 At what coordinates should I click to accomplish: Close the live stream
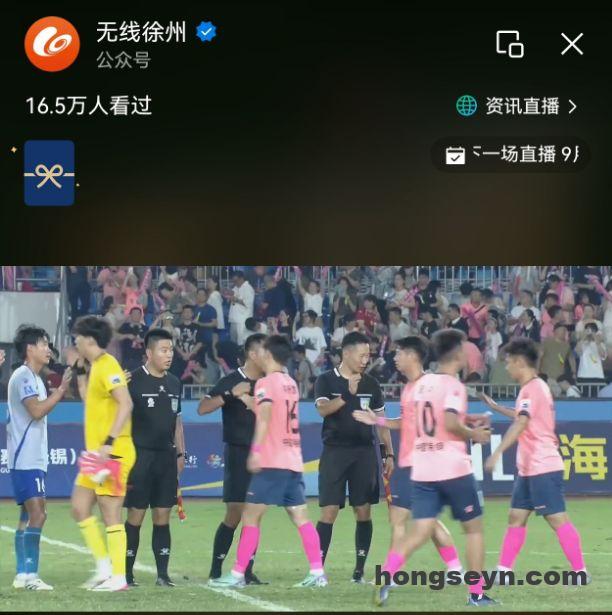pos(572,43)
